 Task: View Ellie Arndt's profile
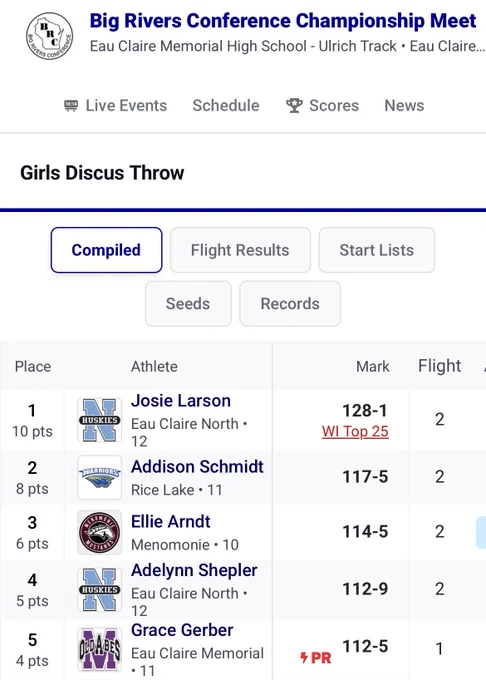pyautogui.click(x=170, y=522)
